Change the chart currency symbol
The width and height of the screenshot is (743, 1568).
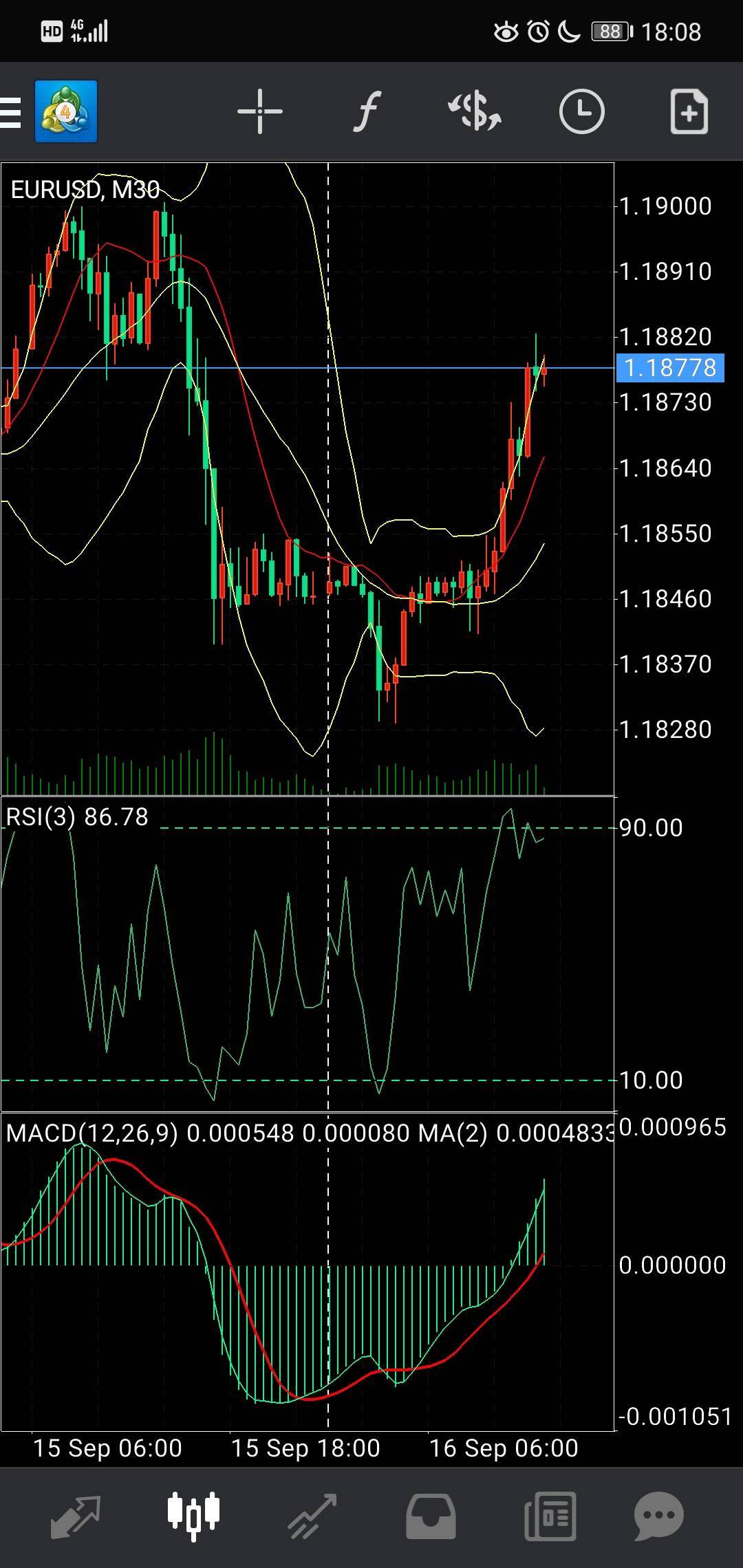tap(475, 111)
